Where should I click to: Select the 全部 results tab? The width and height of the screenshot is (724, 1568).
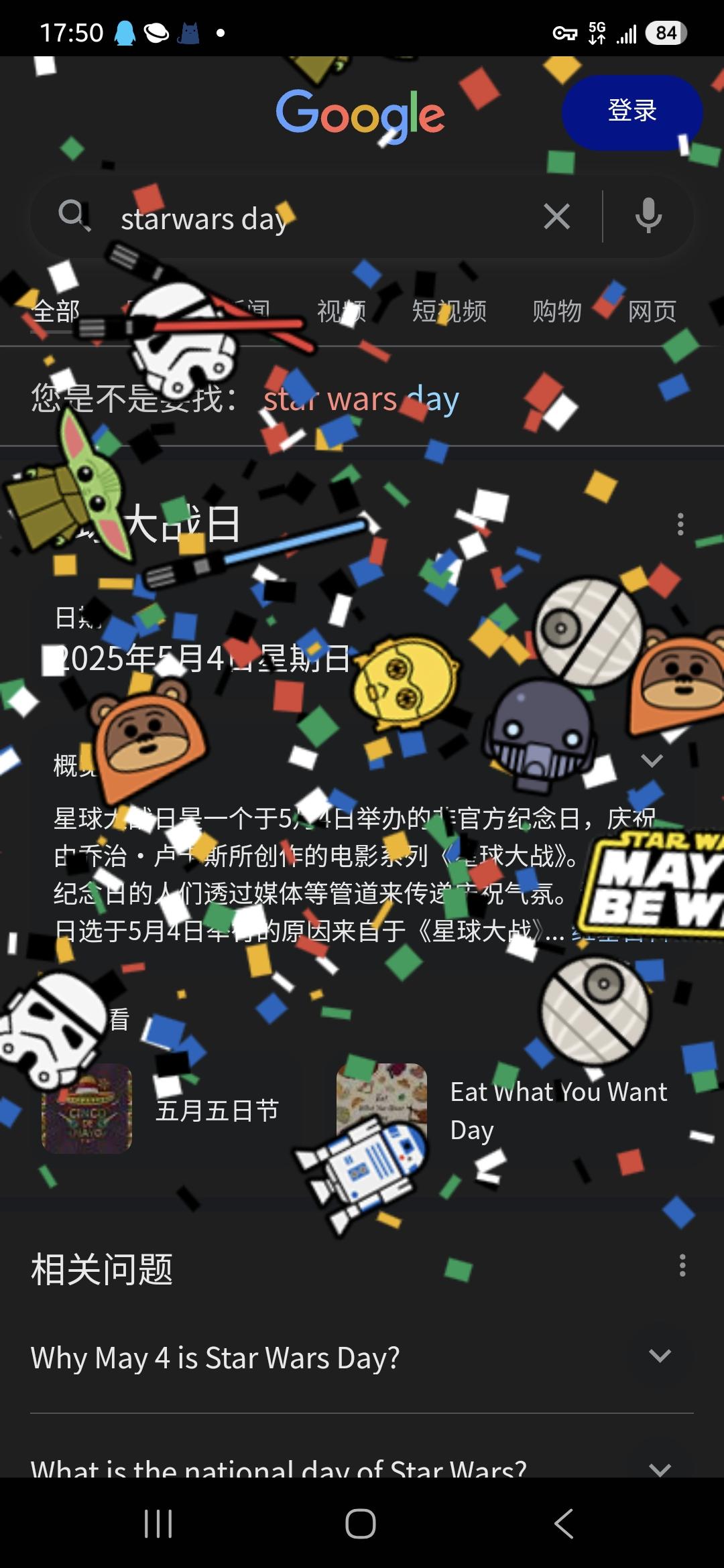point(56,312)
